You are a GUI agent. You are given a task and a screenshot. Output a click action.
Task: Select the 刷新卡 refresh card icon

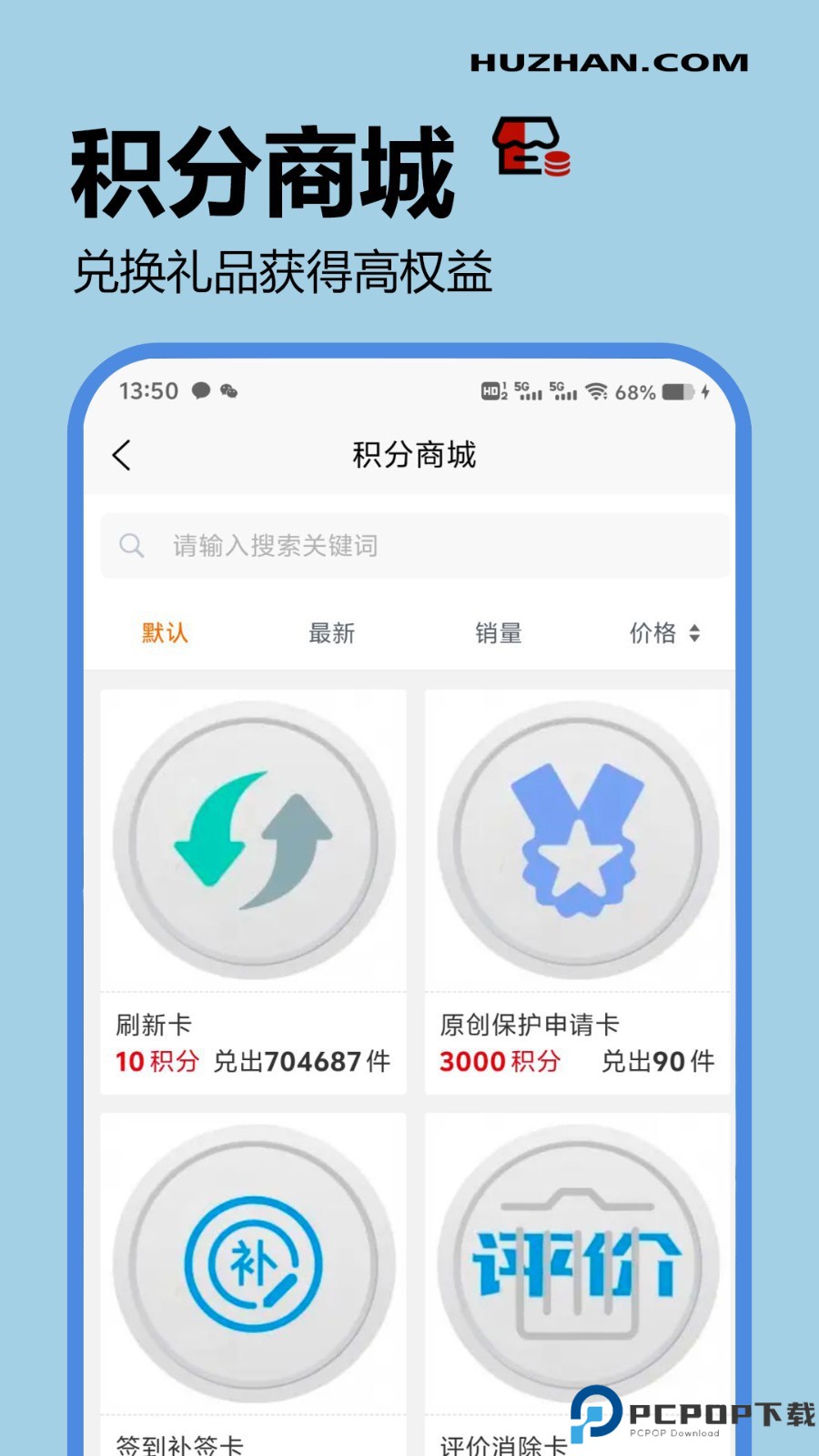tap(254, 842)
